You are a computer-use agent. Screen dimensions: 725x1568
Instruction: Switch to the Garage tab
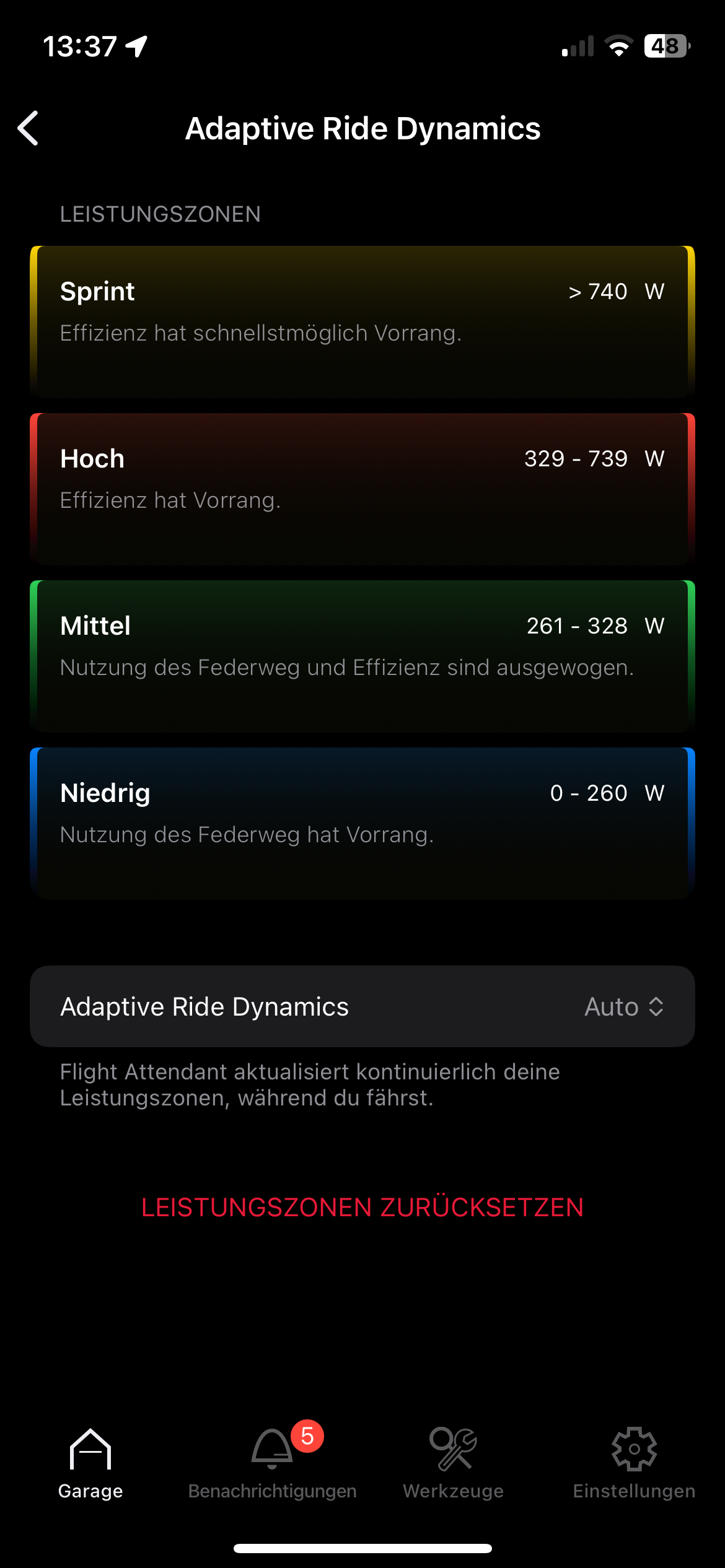coord(90,1464)
